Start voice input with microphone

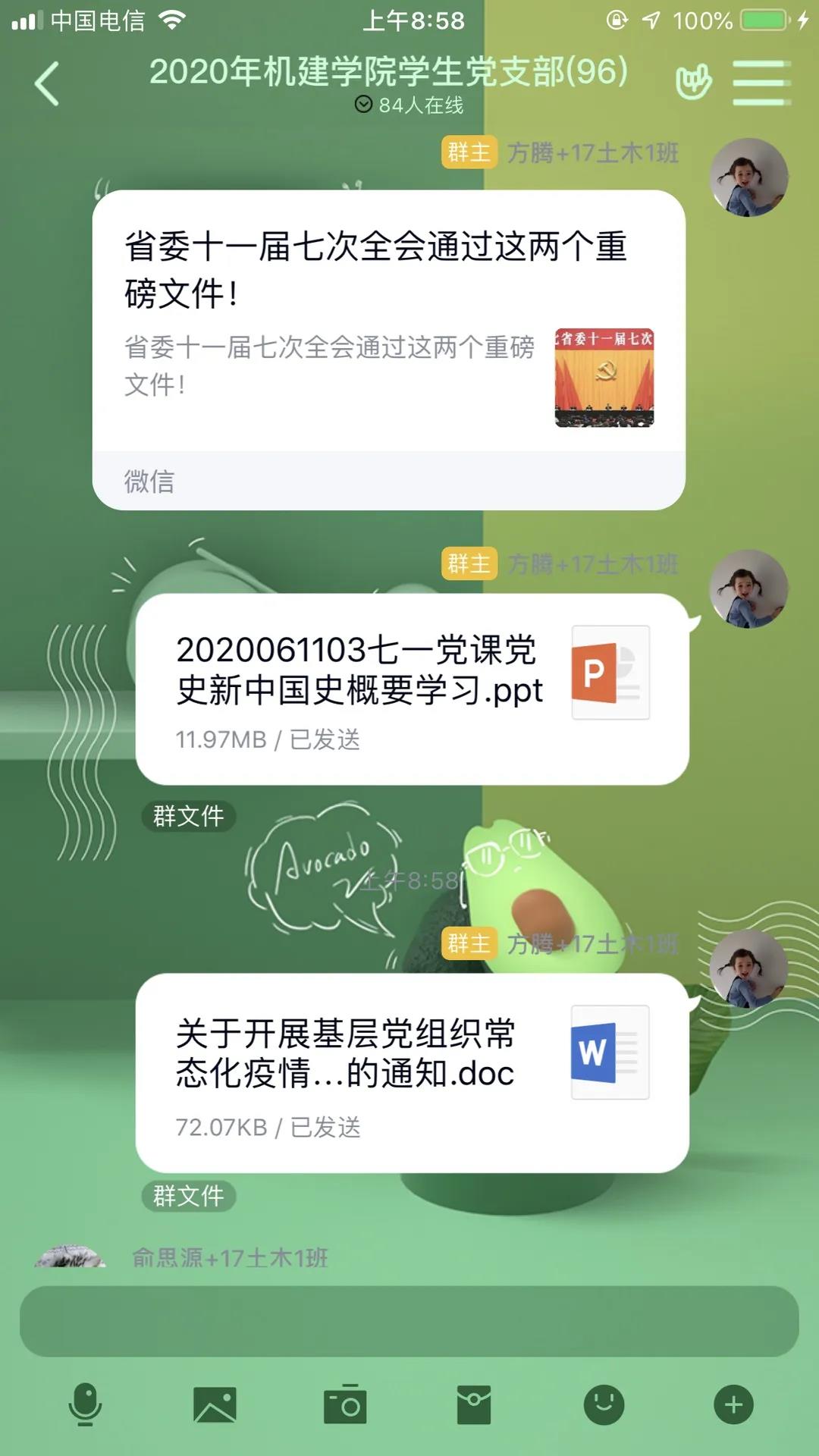pyautogui.click(x=85, y=1404)
